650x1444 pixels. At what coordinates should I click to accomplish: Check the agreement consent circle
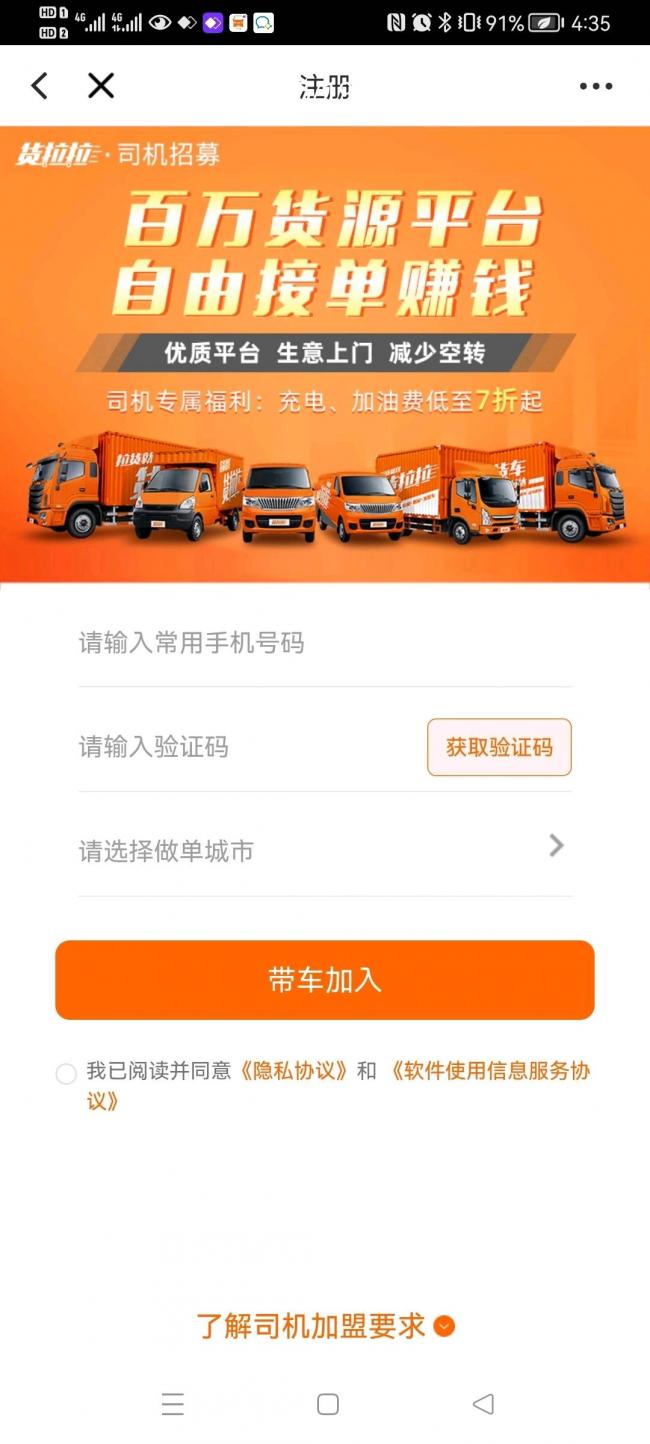66,1074
